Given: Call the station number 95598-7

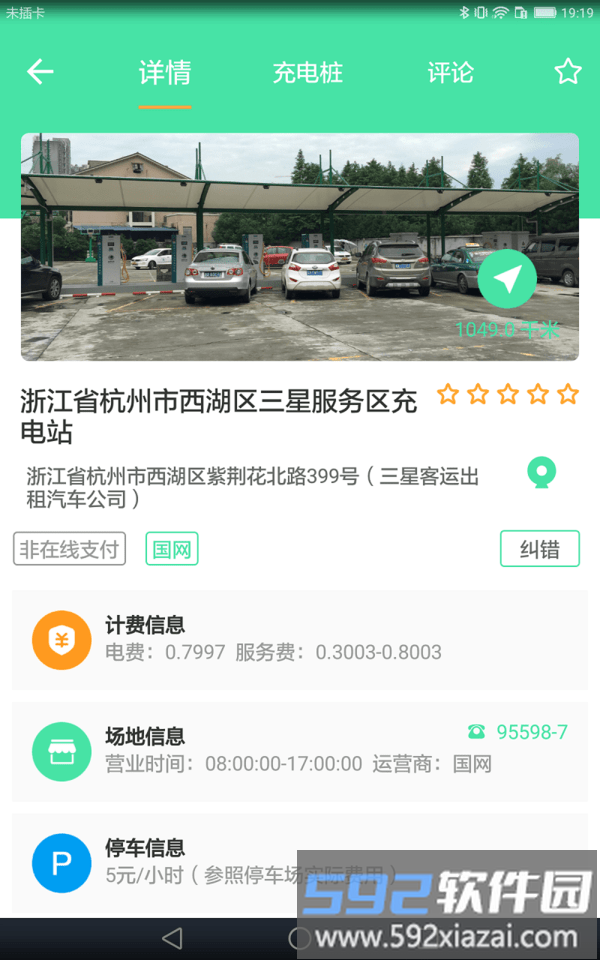Looking at the screenshot, I should 518,732.
